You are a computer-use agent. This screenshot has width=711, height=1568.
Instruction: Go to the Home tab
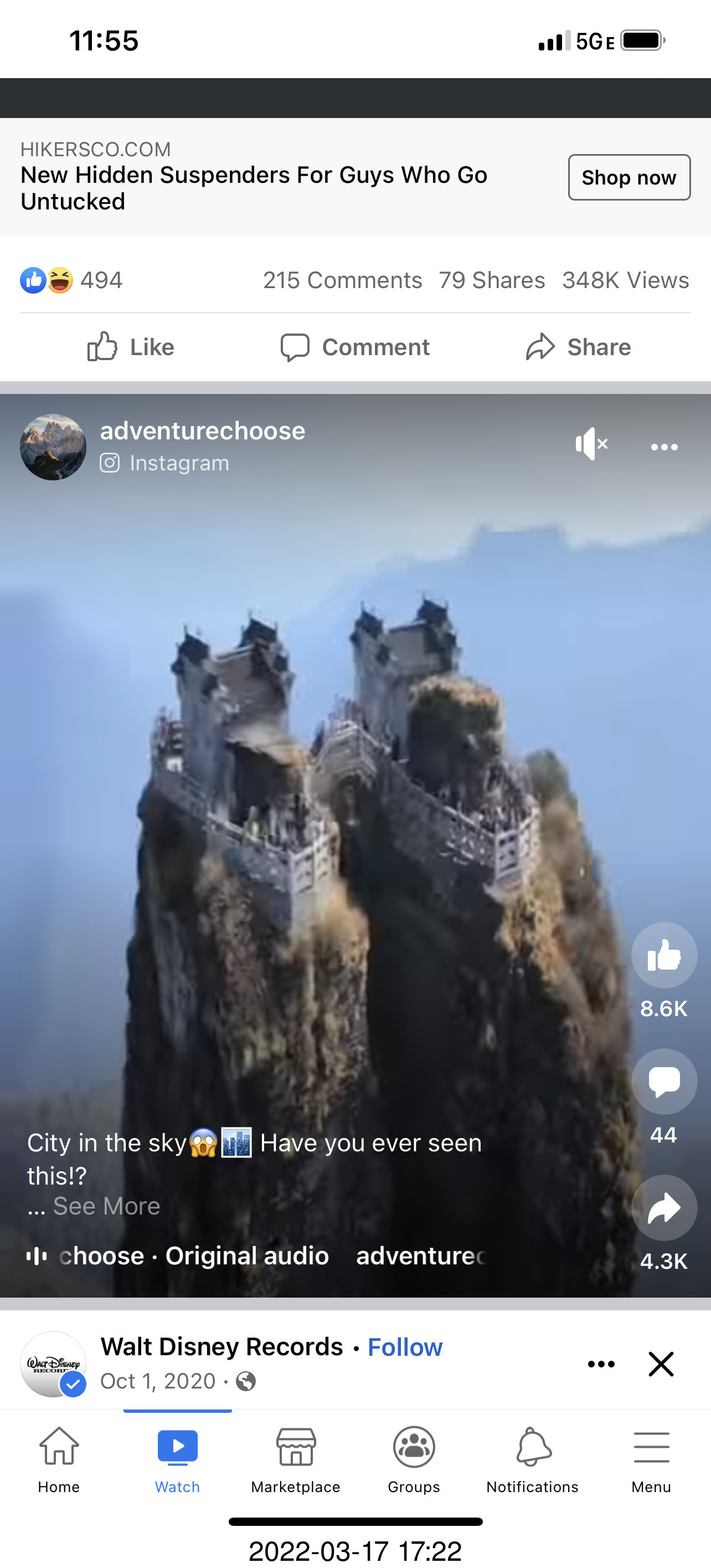pyautogui.click(x=59, y=1458)
